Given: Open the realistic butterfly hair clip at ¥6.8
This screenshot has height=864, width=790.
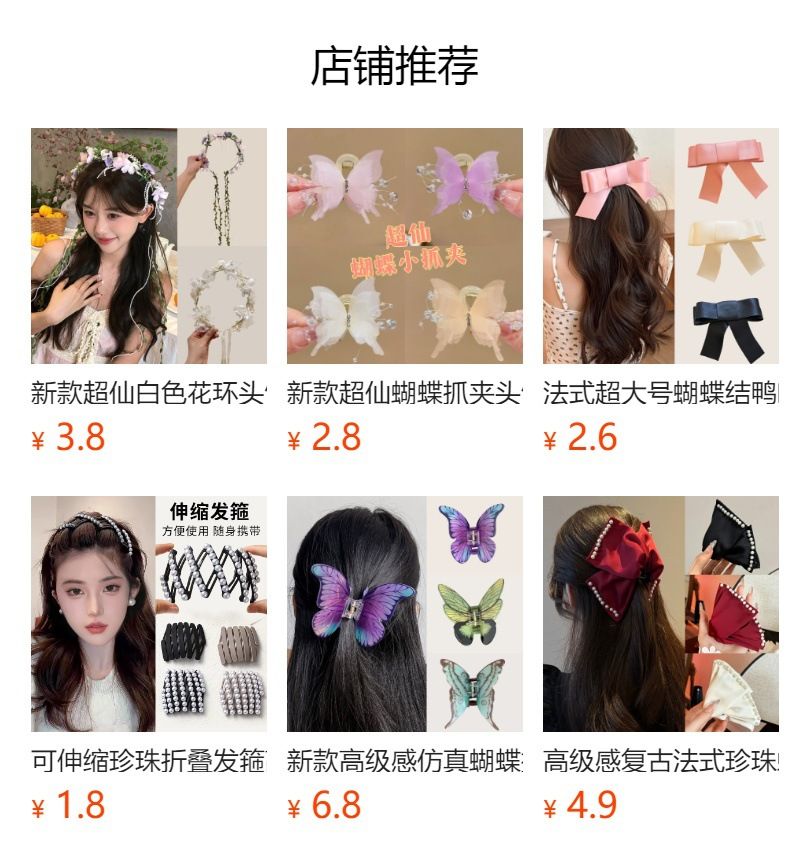Looking at the screenshot, I should pyautogui.click(x=404, y=614).
